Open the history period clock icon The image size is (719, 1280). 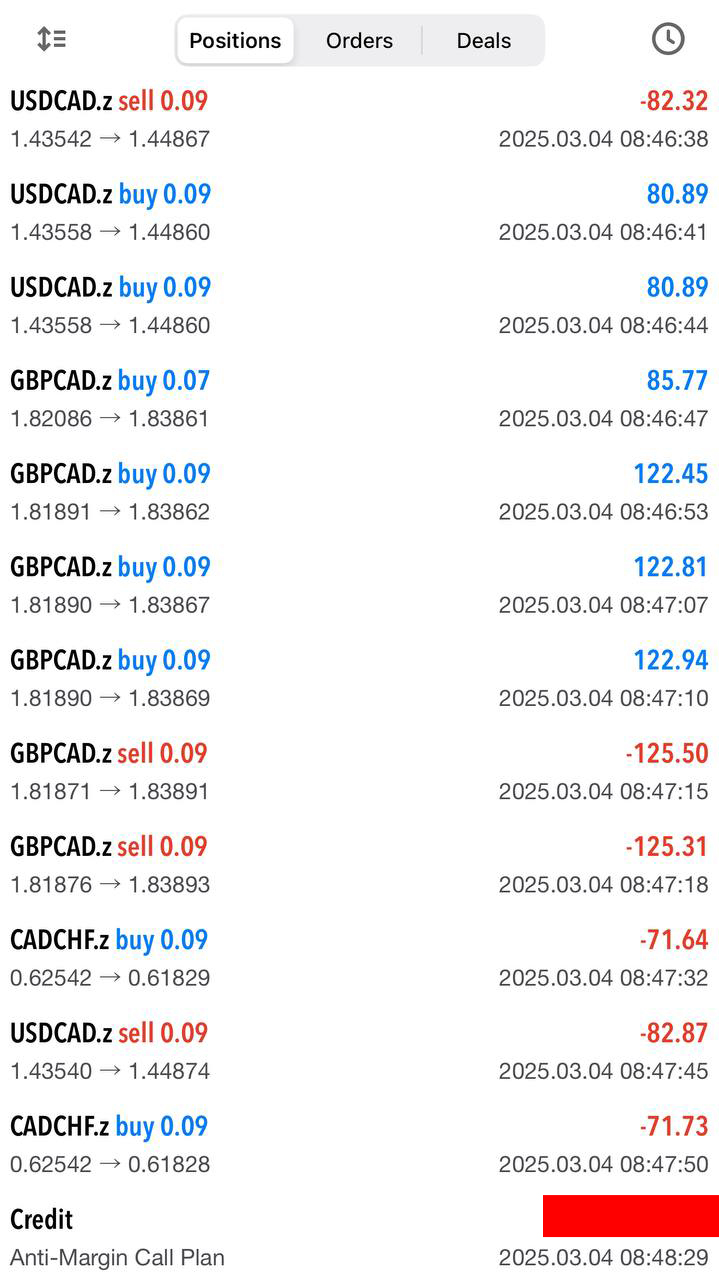[x=668, y=39]
